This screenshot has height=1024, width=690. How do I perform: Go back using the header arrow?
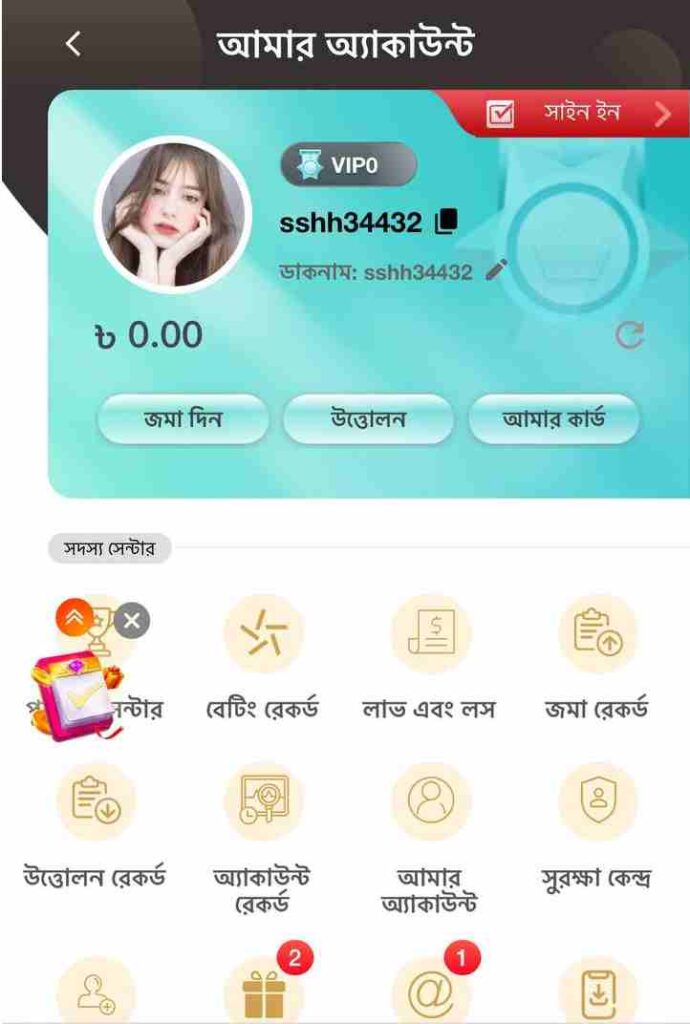coord(72,44)
